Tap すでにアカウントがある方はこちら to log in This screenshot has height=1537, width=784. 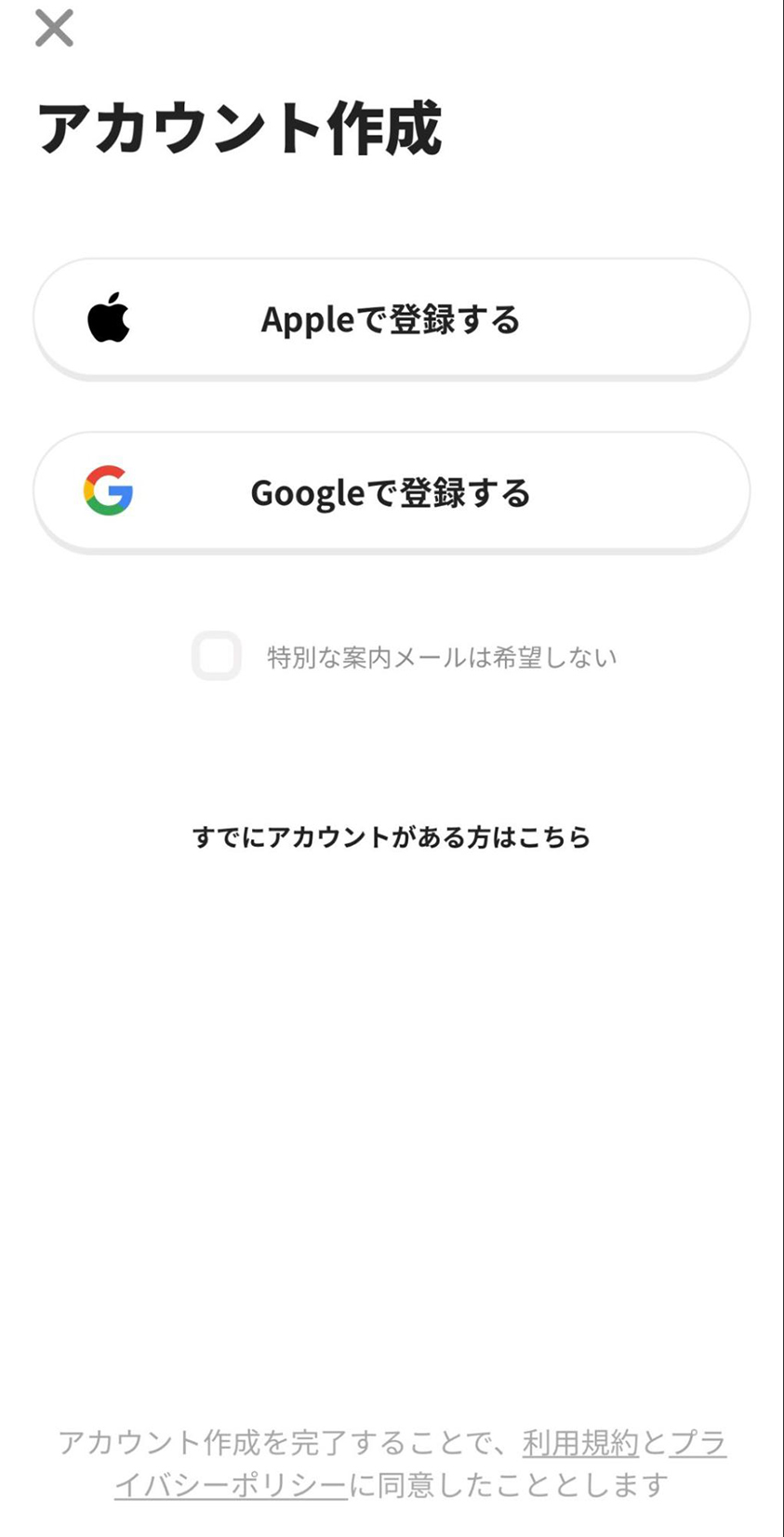click(392, 837)
